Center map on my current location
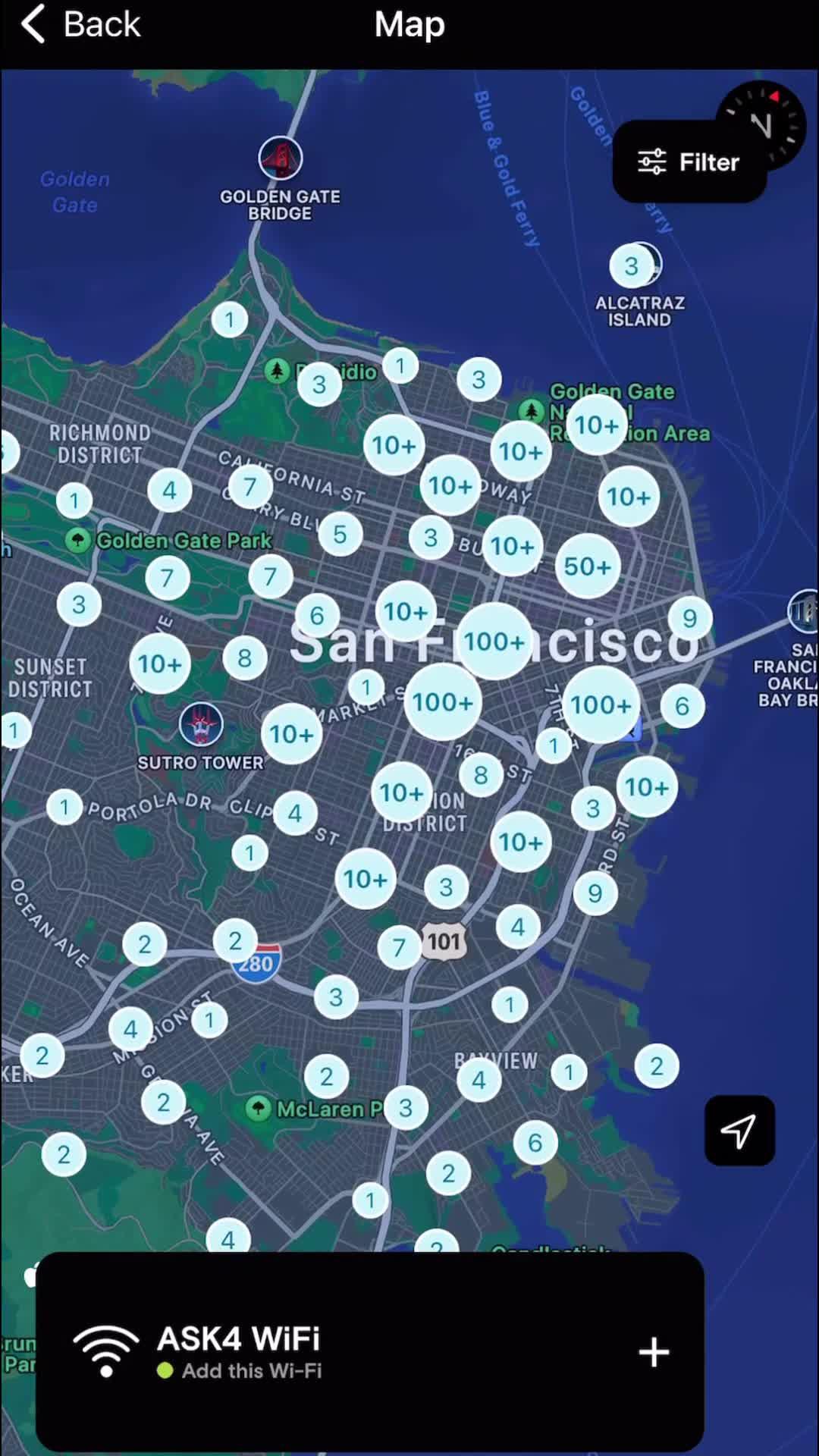819x1456 pixels. [x=739, y=1131]
